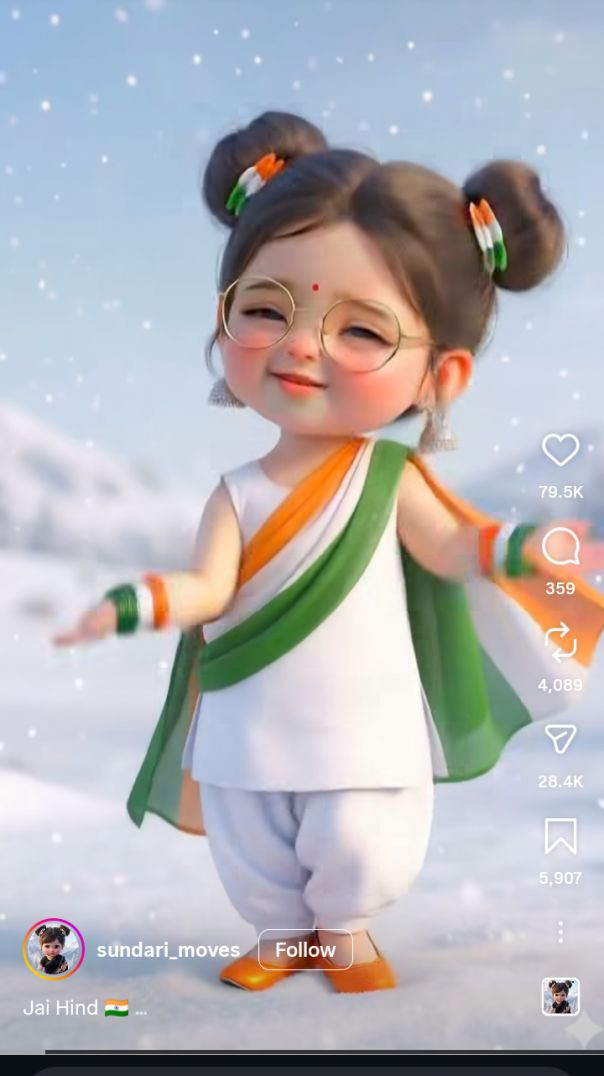604x1076 pixels.
Task: Open the three-dot more options menu
Action: (x=560, y=932)
